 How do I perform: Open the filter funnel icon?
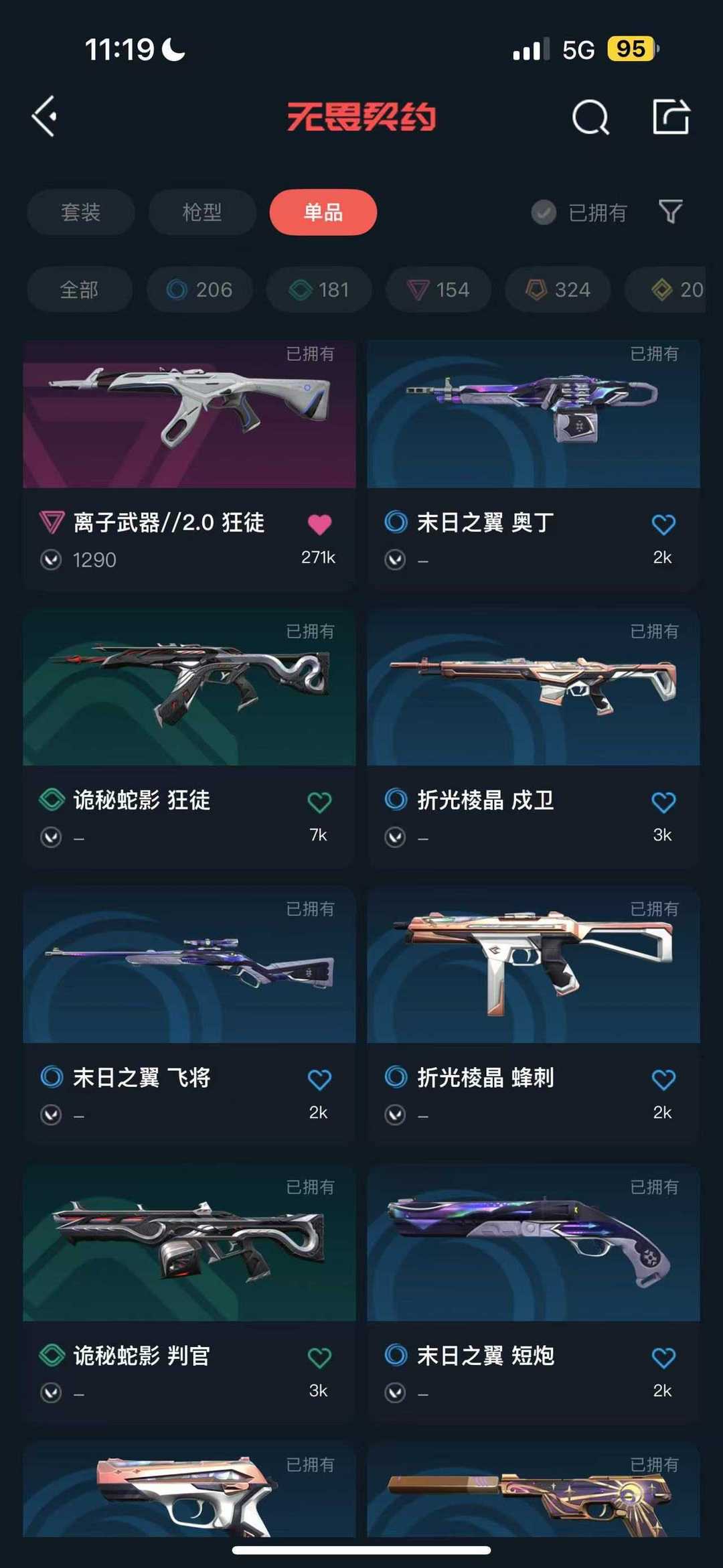671,212
